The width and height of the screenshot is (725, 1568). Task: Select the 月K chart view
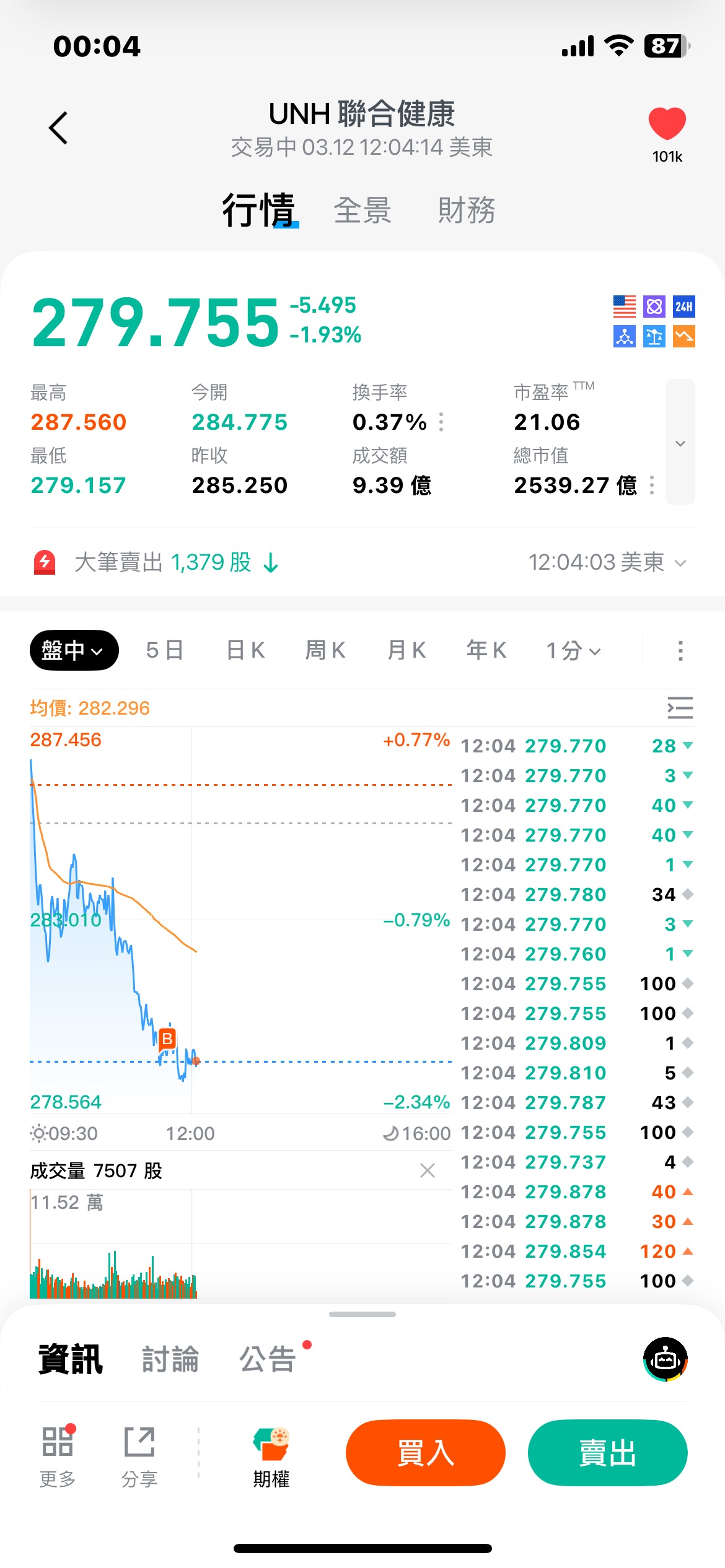pos(406,650)
